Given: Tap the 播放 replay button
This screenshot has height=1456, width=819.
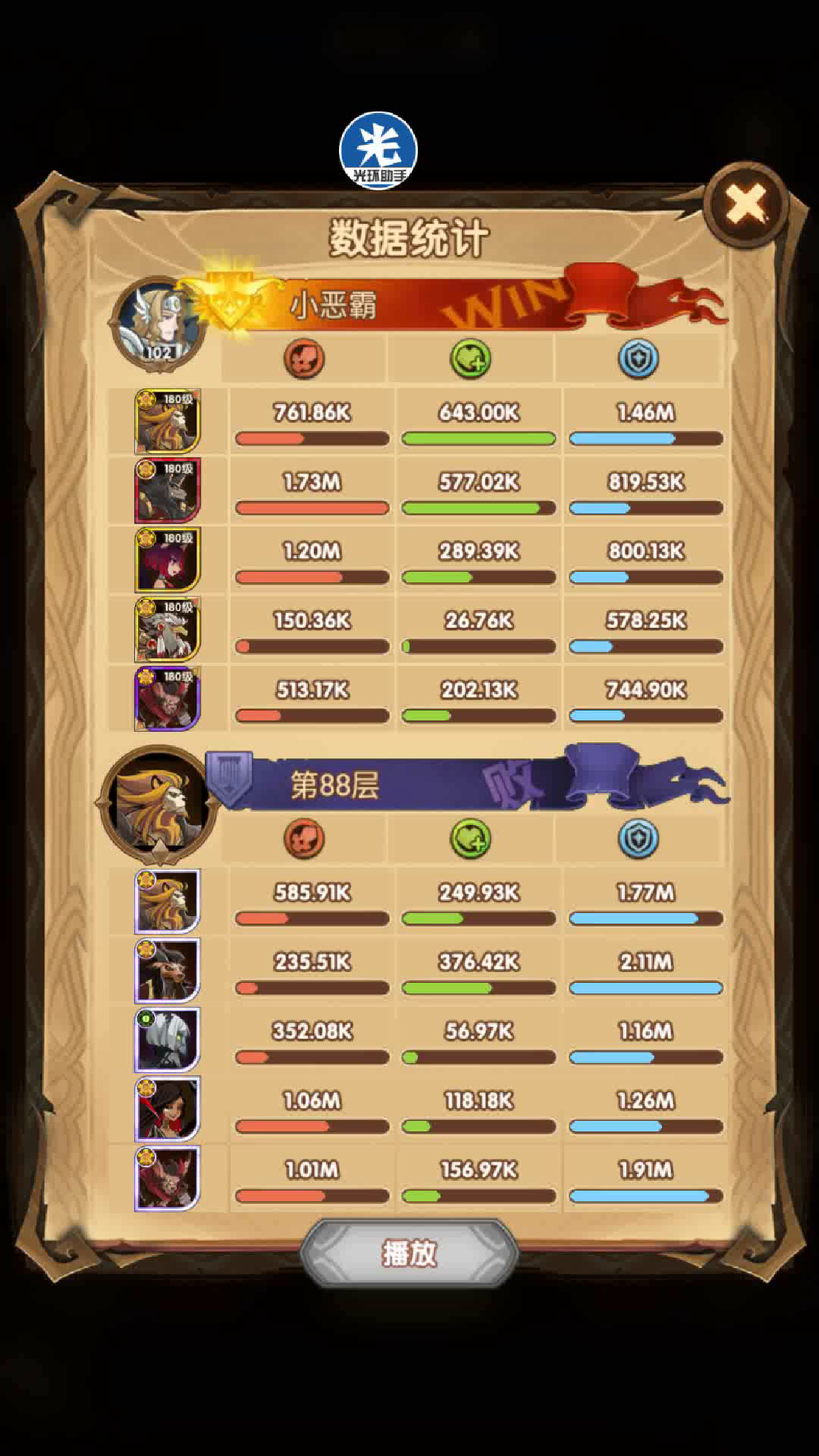Looking at the screenshot, I should (409, 1254).
